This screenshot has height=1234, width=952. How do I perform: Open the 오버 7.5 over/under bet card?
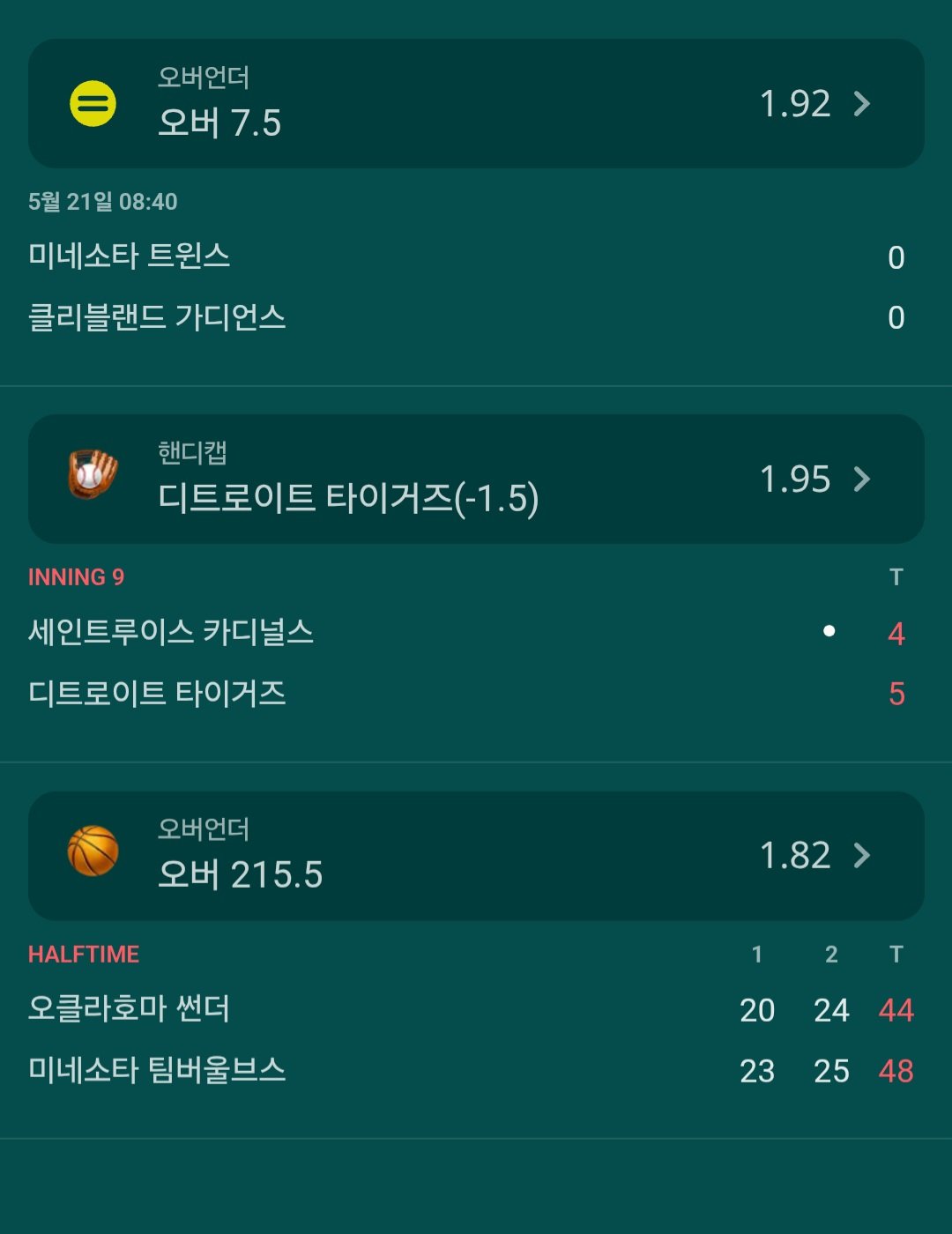pyautogui.click(x=476, y=103)
